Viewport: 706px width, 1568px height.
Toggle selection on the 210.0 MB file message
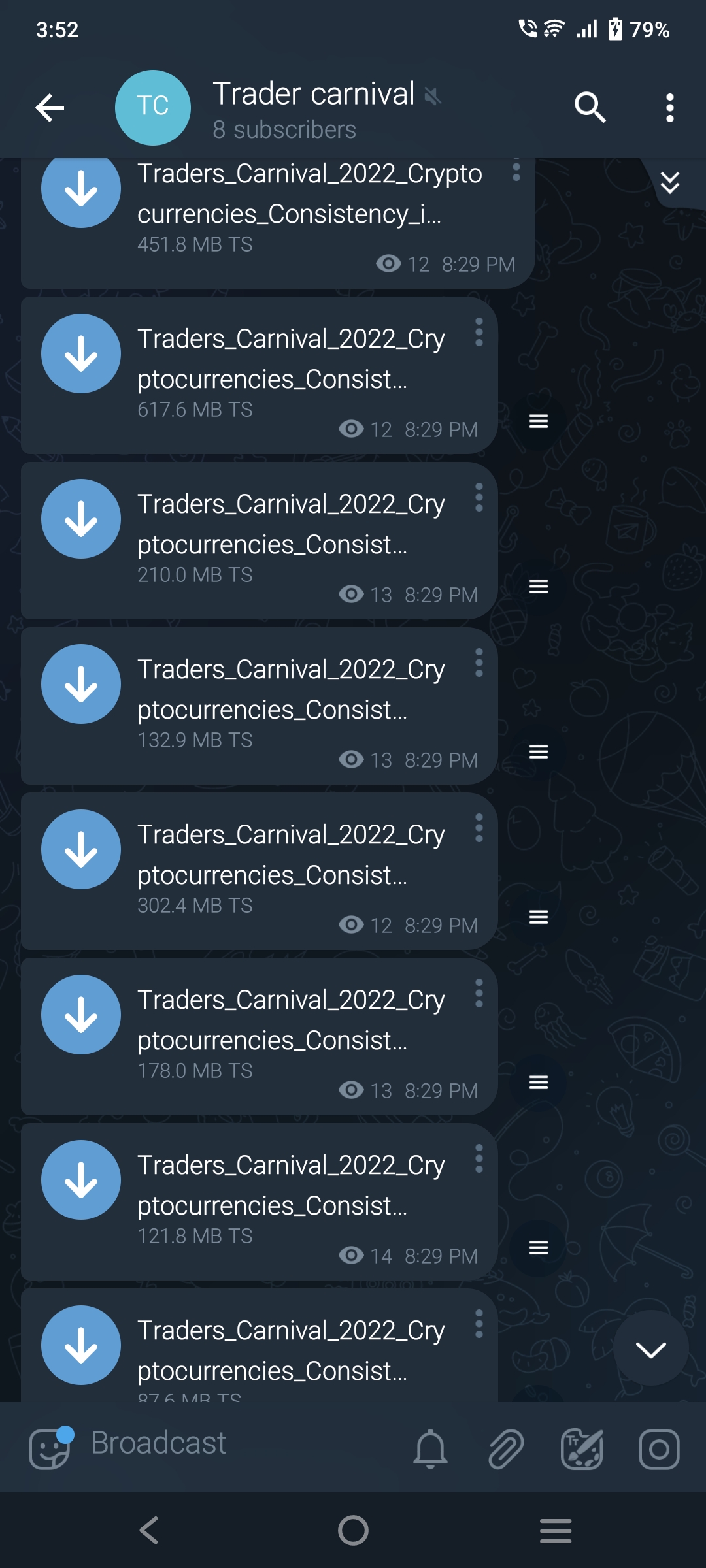coord(538,587)
